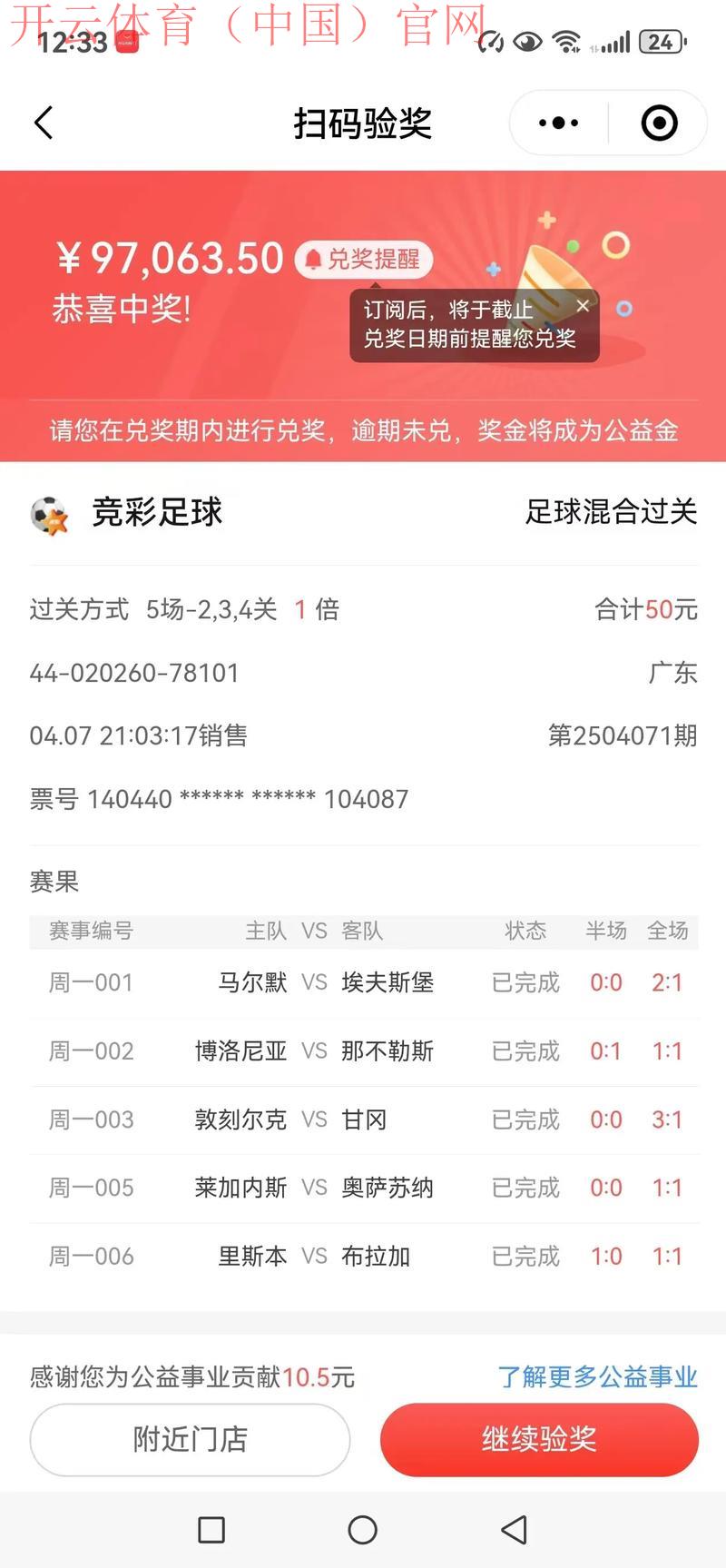The height and width of the screenshot is (1568, 726).
Task: Tap the back arrow to return
Action: [44, 122]
